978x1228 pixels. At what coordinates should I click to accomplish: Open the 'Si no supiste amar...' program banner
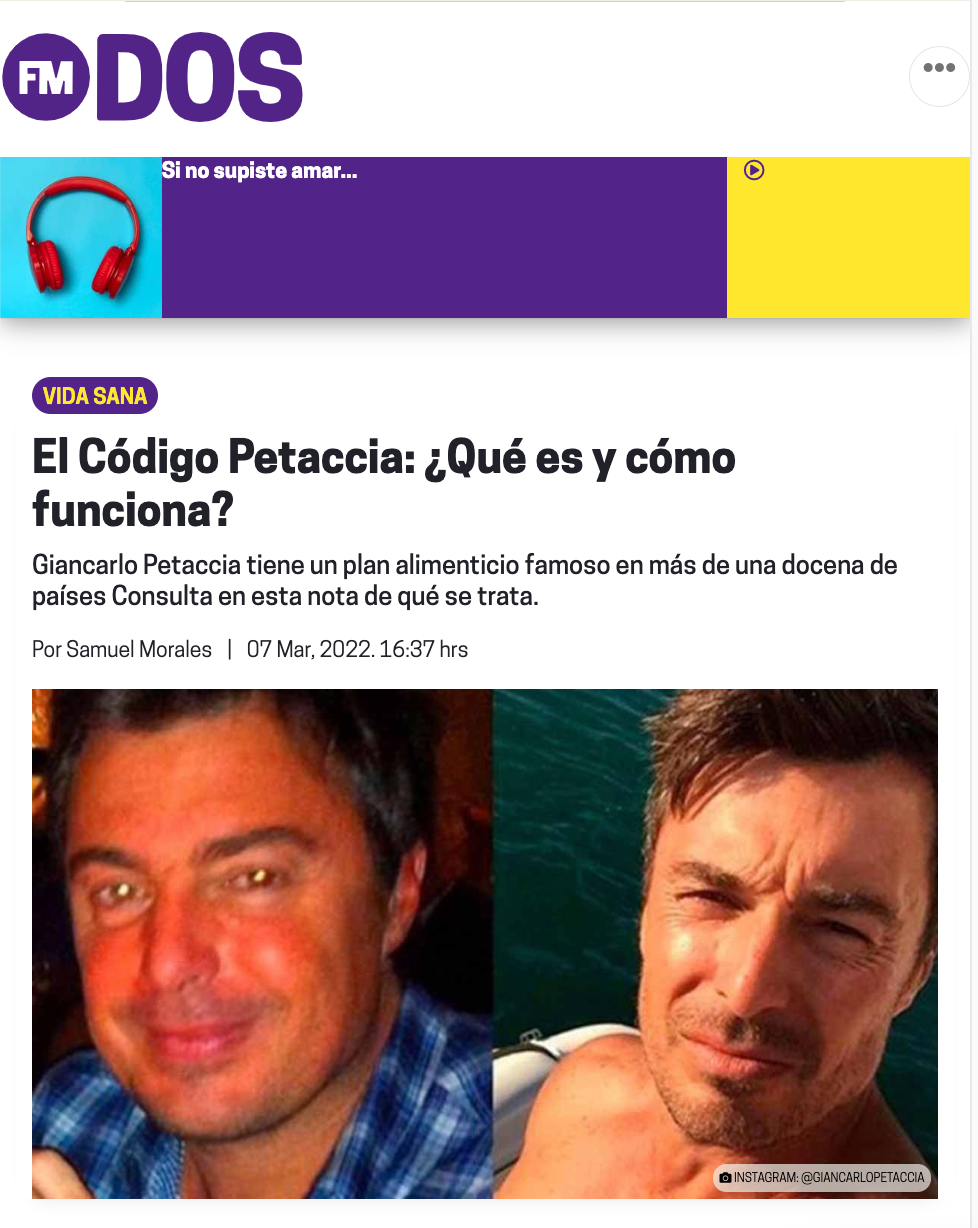[x=259, y=172]
